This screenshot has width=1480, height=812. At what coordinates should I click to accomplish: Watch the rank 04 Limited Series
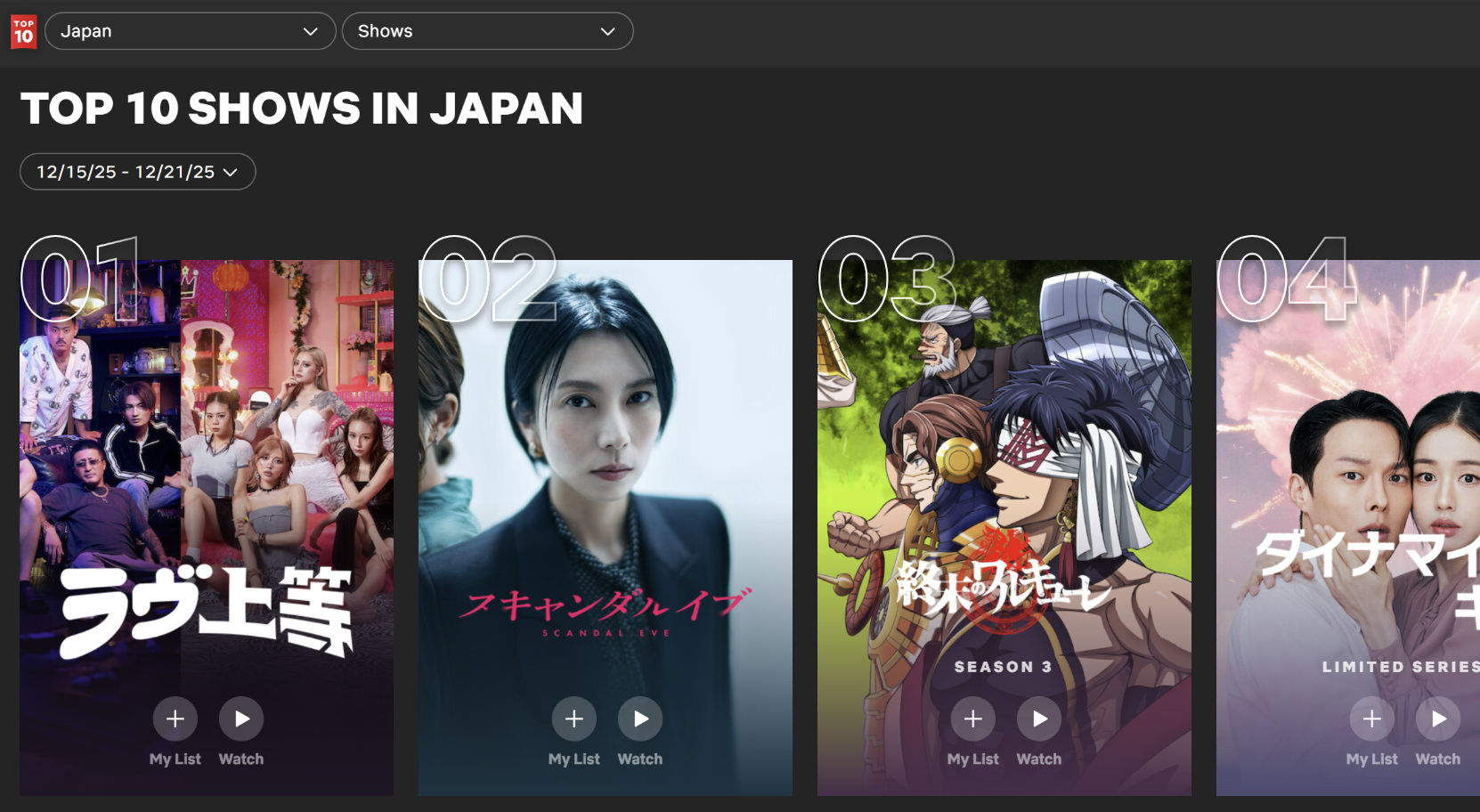click(1438, 719)
